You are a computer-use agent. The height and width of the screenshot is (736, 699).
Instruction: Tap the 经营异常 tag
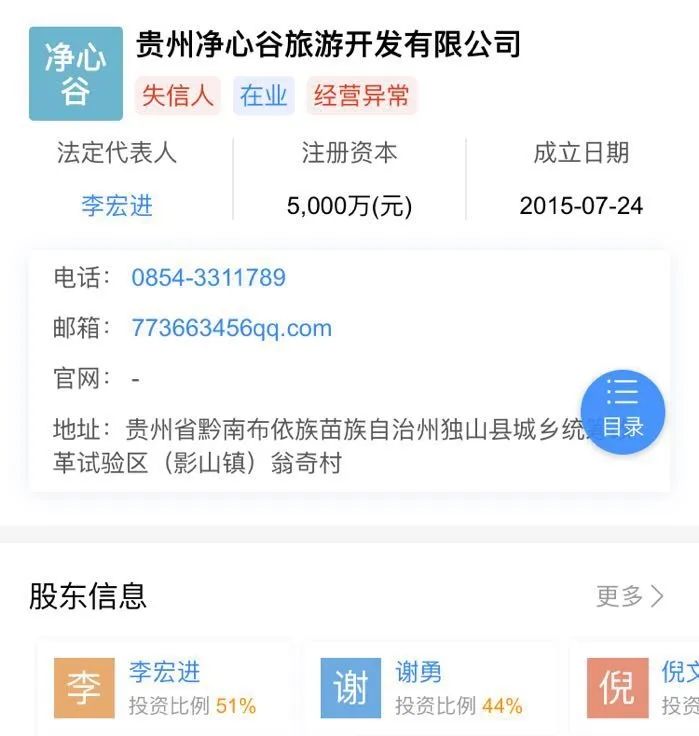pos(361,96)
